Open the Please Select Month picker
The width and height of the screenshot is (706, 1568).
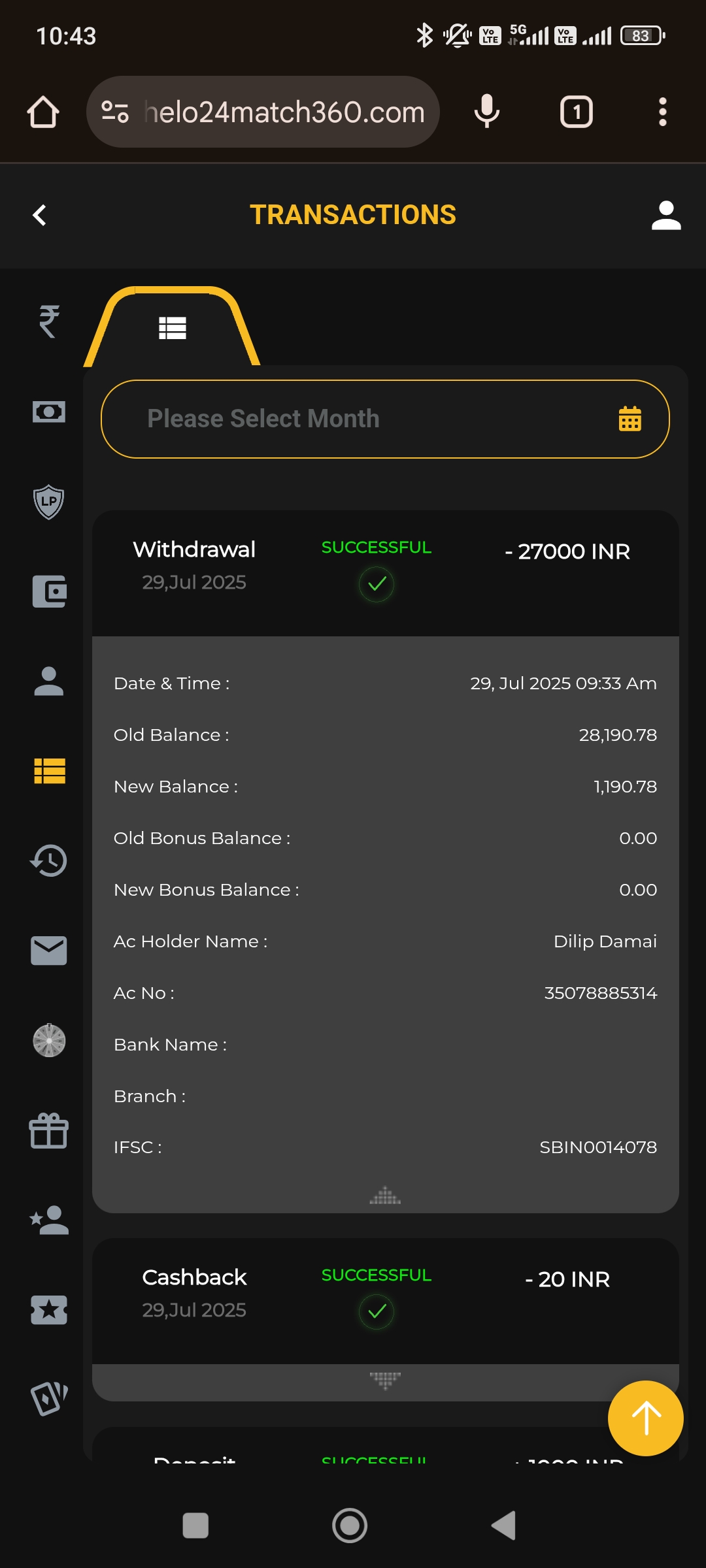click(385, 419)
